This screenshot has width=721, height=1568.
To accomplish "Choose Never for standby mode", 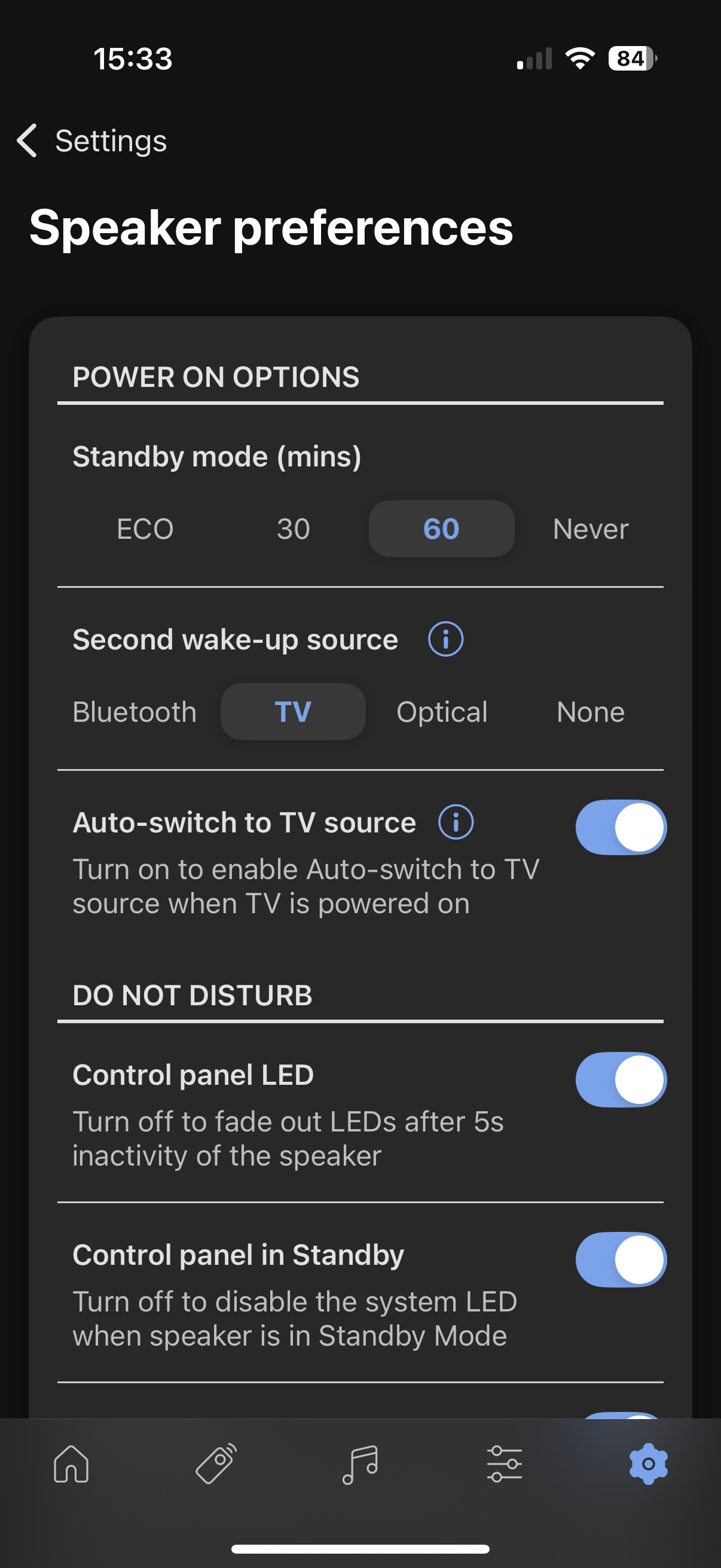I will pyautogui.click(x=590, y=529).
